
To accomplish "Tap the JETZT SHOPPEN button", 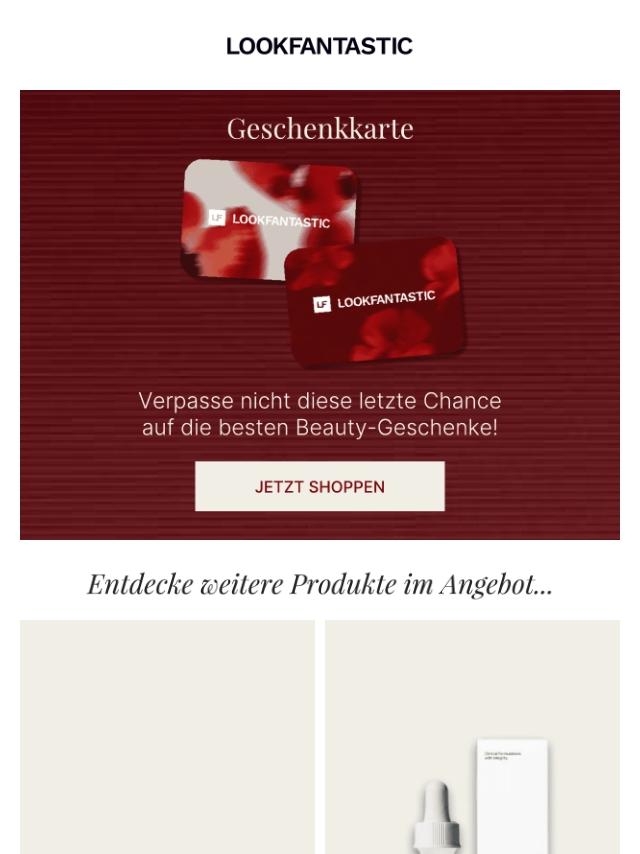I will point(319,487).
